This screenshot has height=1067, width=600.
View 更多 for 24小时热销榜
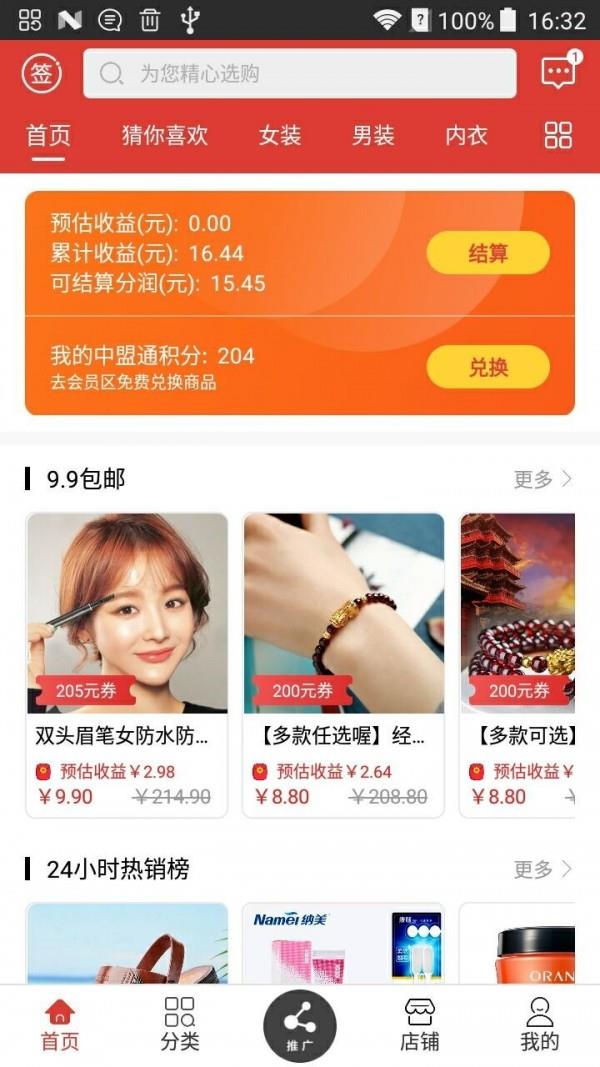point(543,869)
